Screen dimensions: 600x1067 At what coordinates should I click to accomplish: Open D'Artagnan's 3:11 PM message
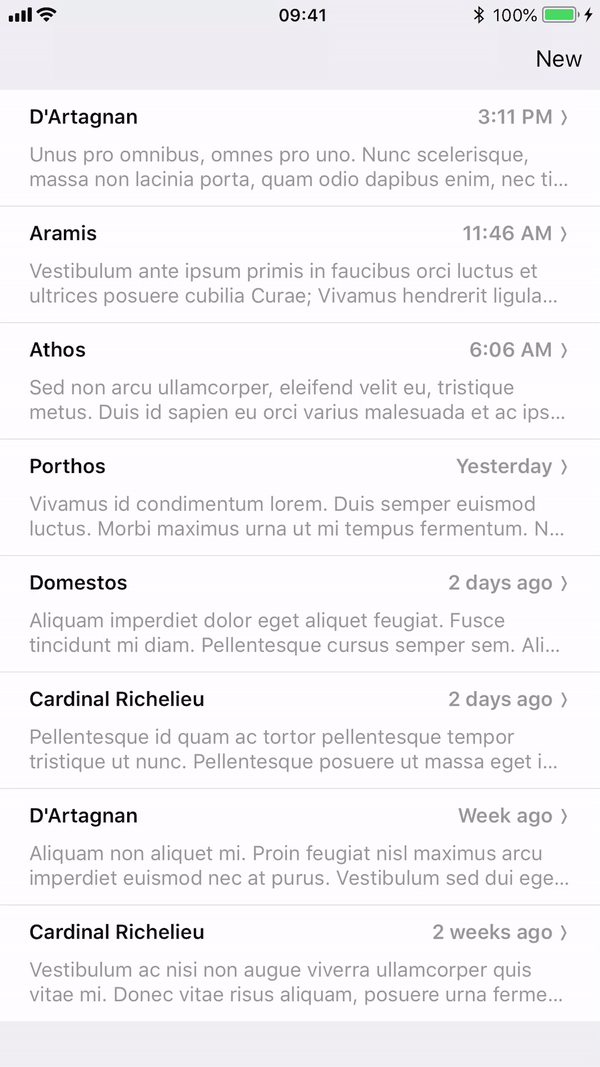(x=300, y=148)
